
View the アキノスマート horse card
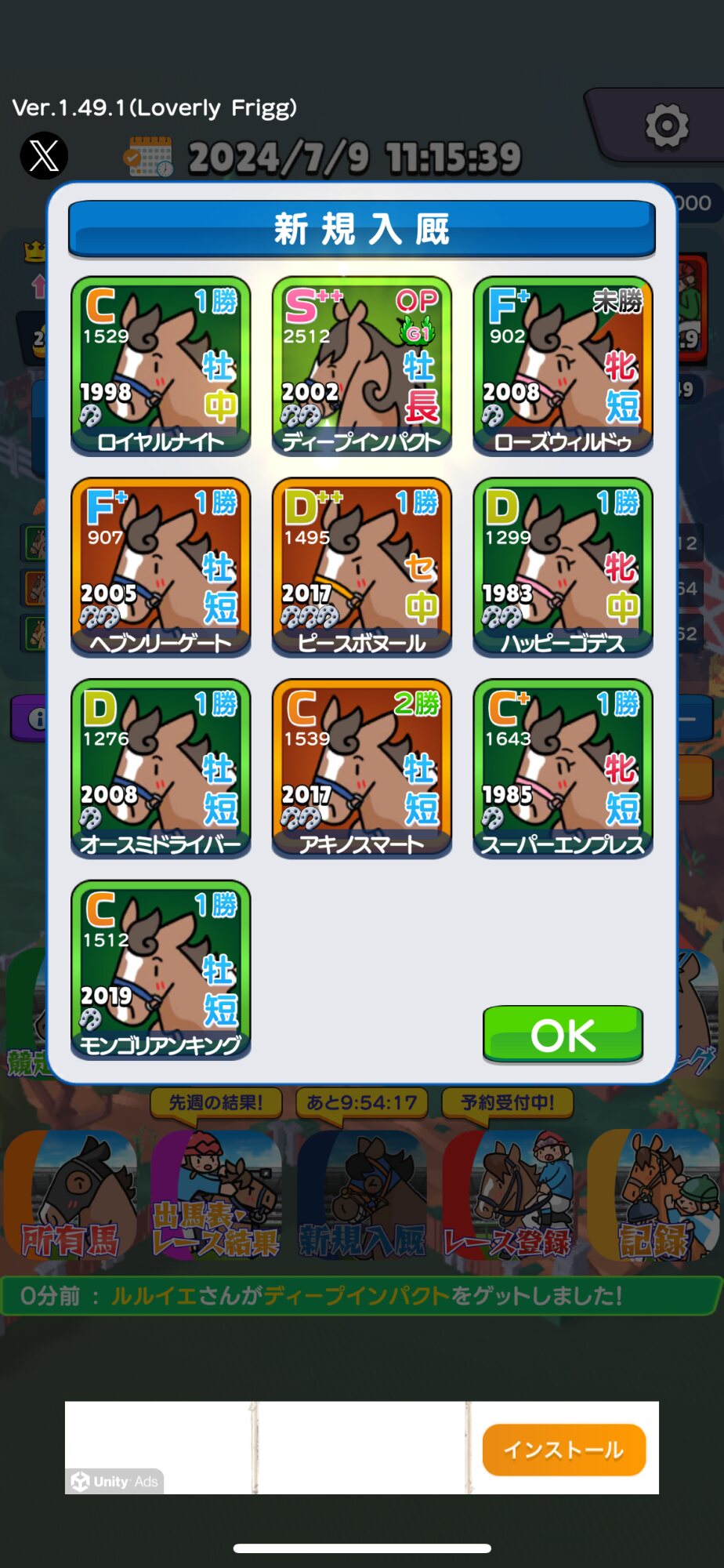[x=361, y=768]
